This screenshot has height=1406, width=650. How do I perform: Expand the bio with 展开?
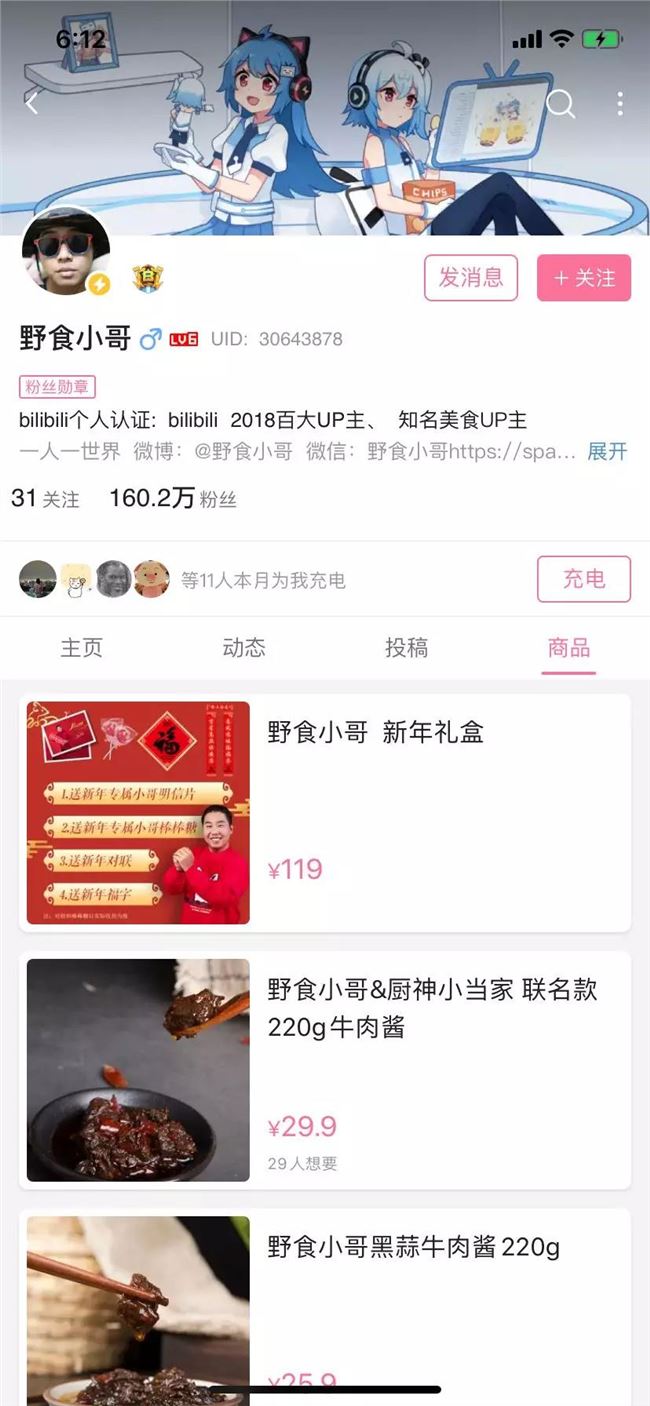(x=607, y=451)
